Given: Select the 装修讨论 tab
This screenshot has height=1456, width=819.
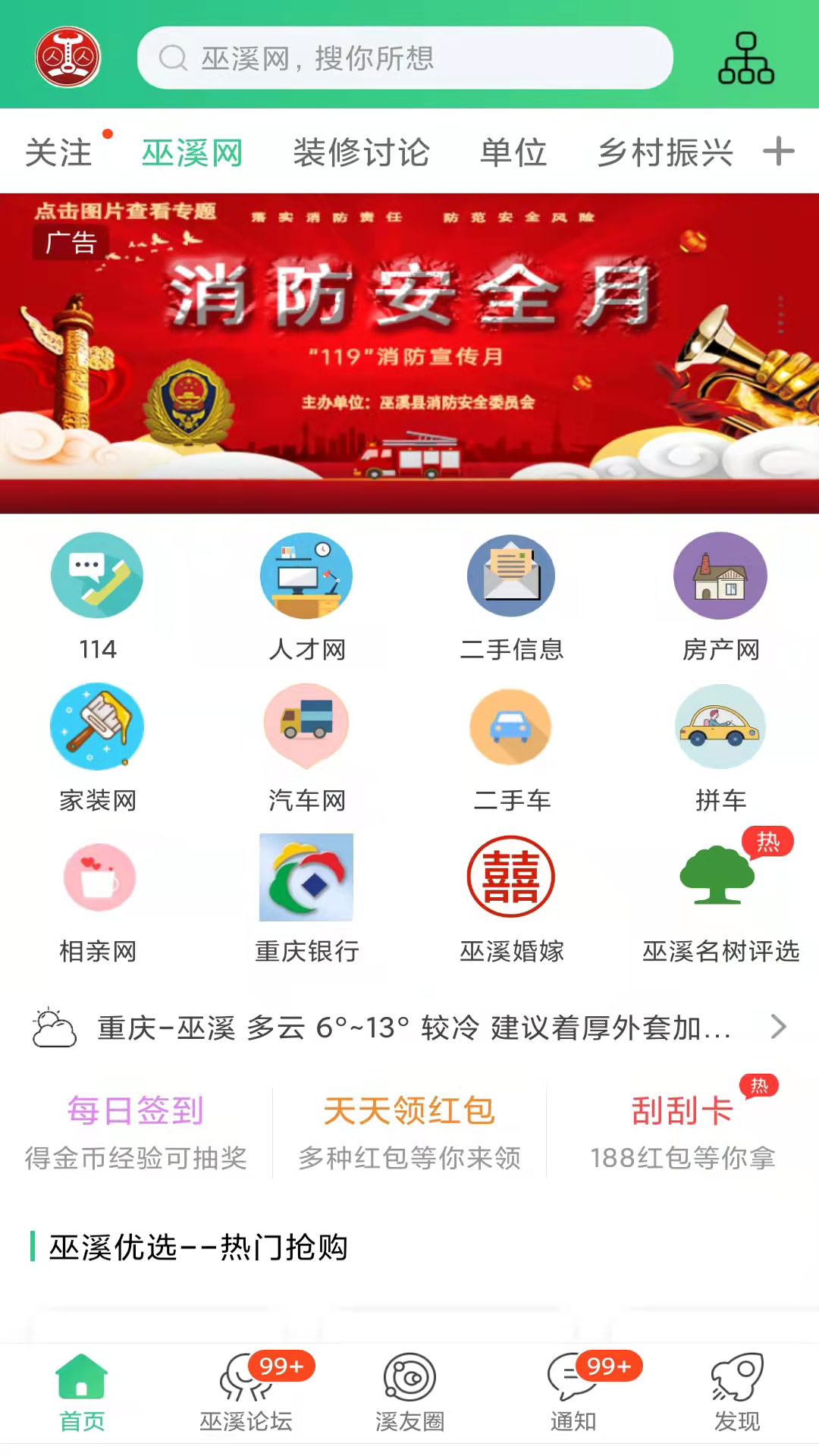Looking at the screenshot, I should (x=361, y=152).
